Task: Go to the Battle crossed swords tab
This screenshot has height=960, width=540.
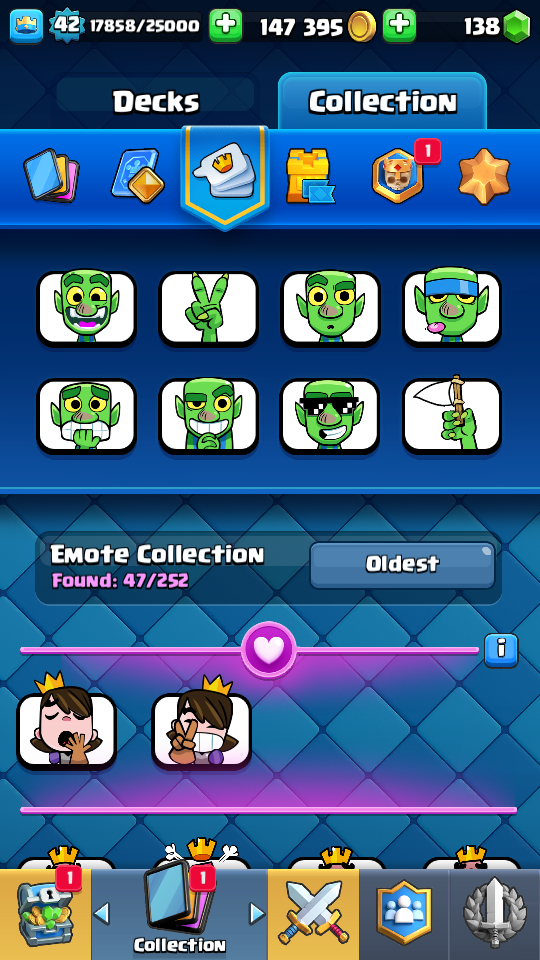Action: pos(313,914)
